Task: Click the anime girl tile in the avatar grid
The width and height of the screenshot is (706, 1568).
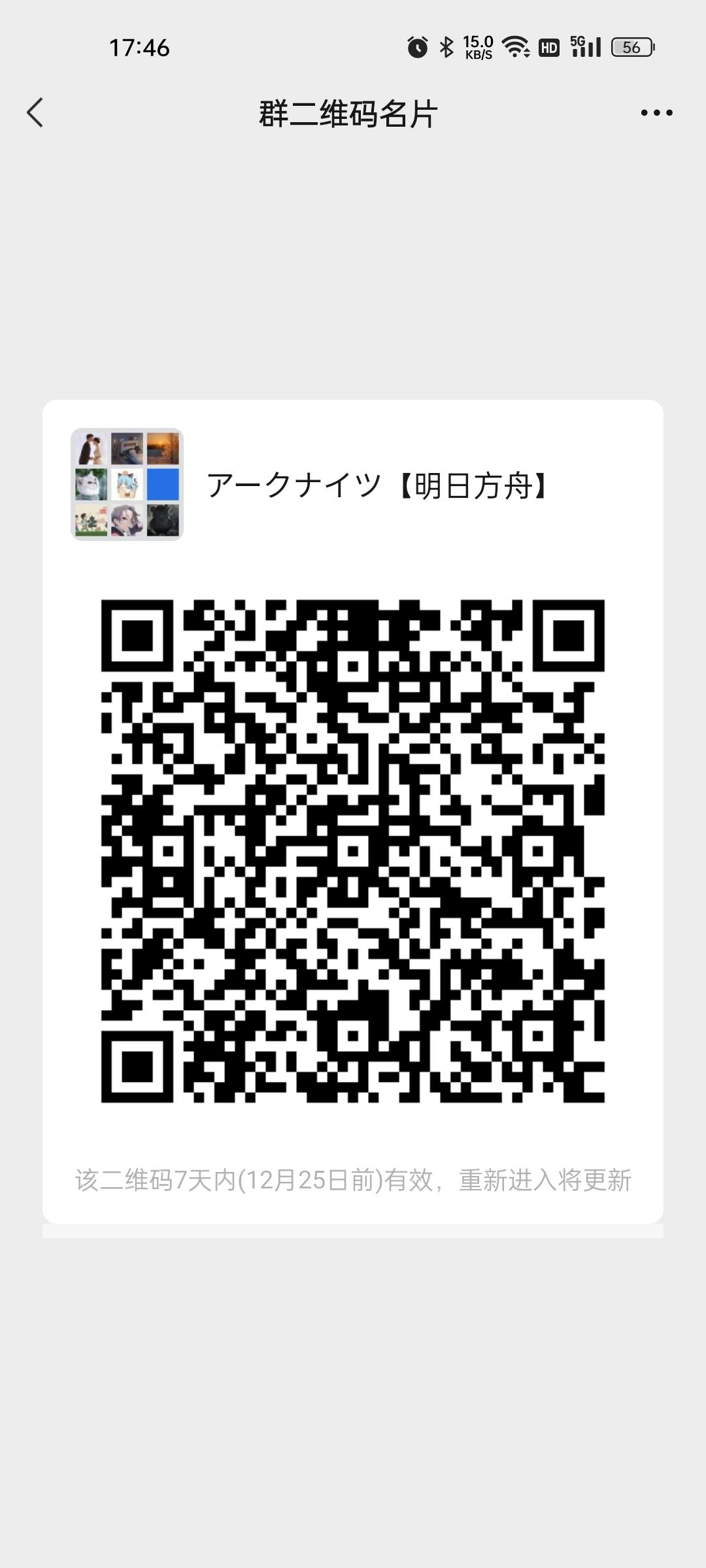Action: [128, 521]
